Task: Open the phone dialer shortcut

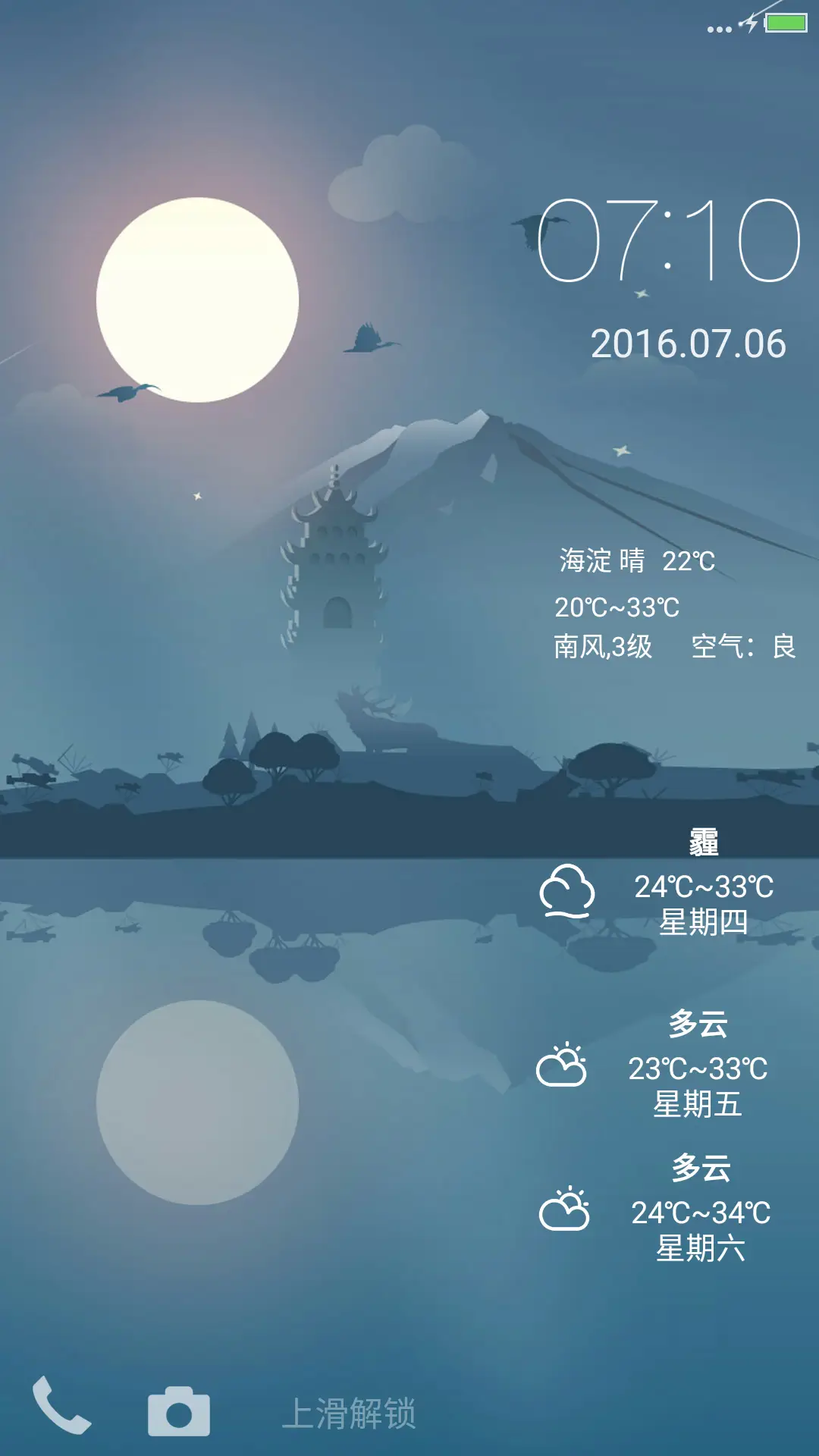Action: pyautogui.click(x=61, y=1404)
